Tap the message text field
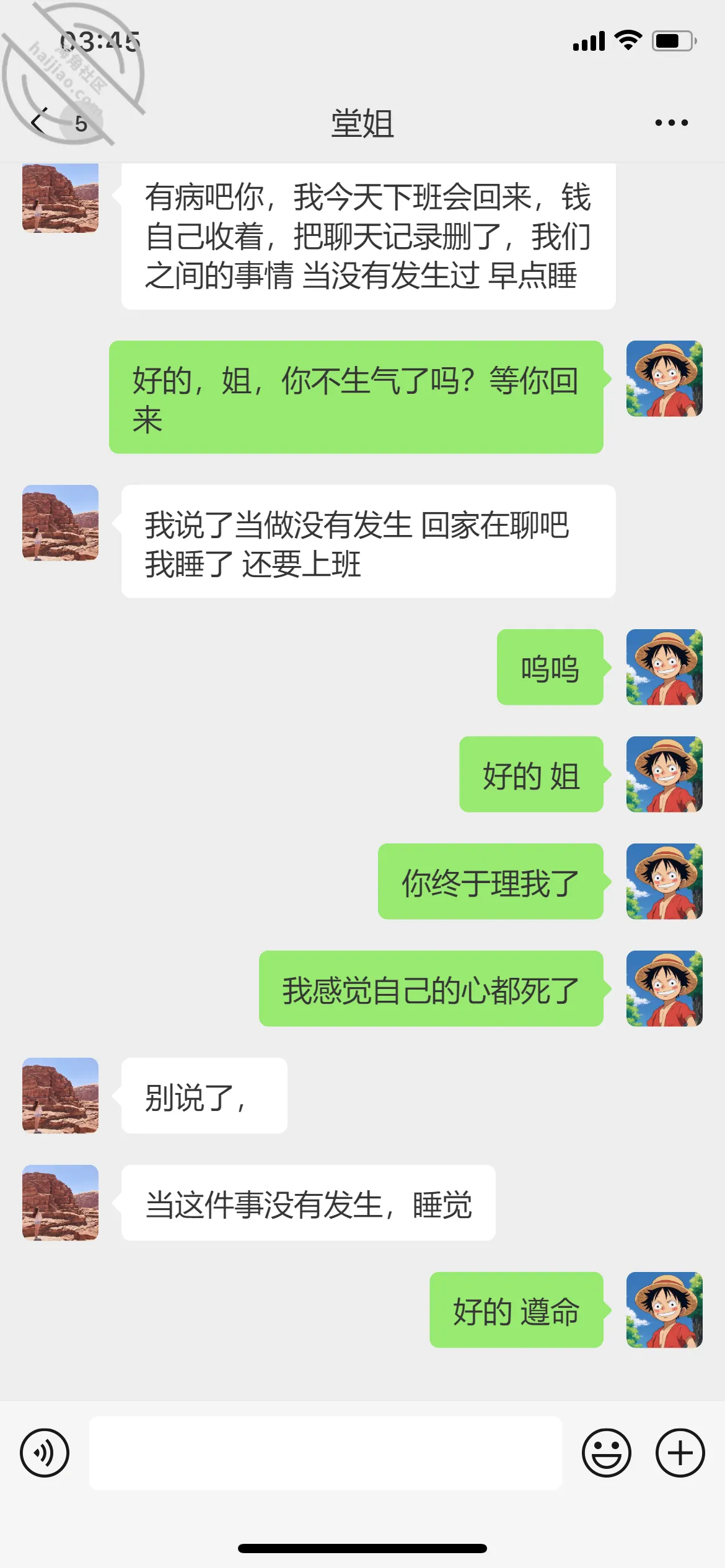Image resolution: width=725 pixels, height=1568 pixels. [x=325, y=1453]
